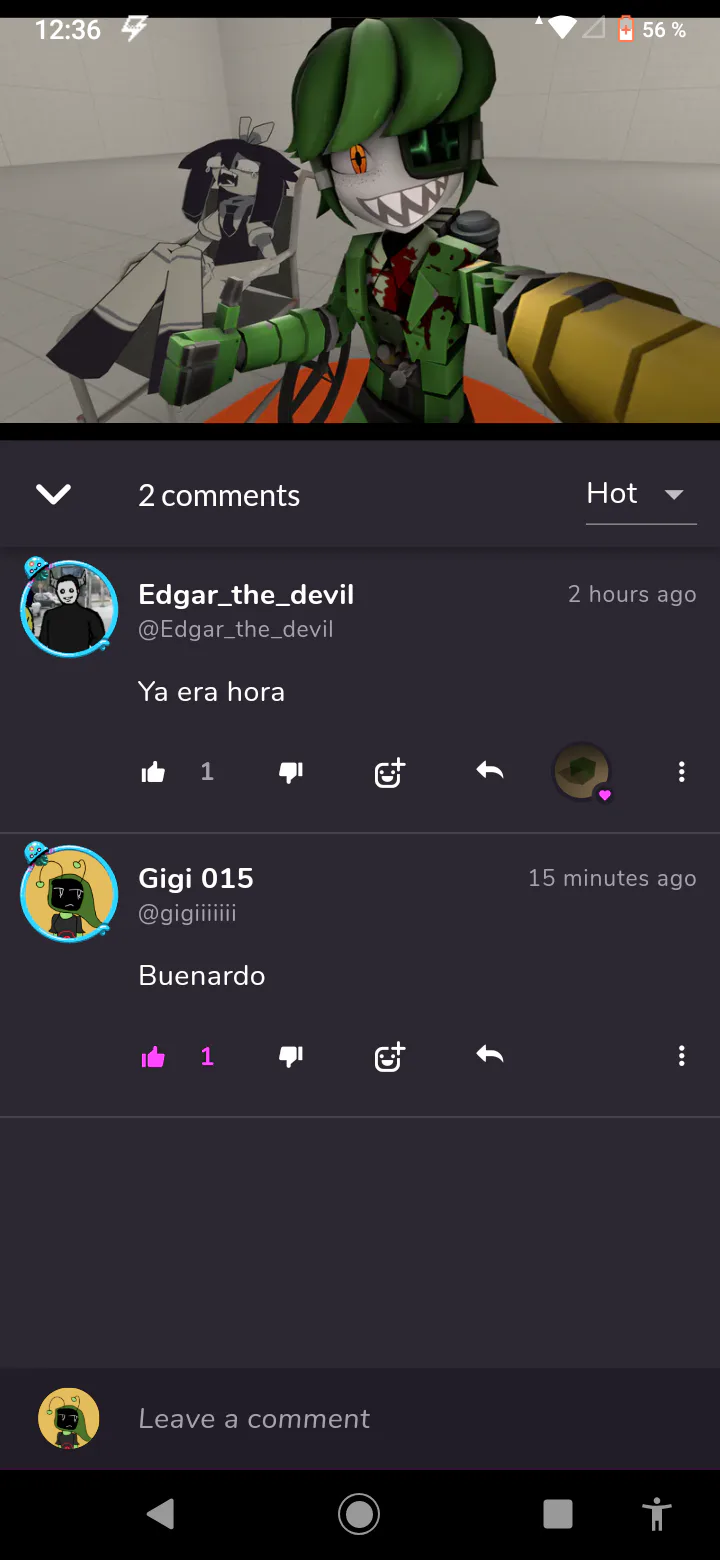Open more options for Edgar_the_devil's comment
The height and width of the screenshot is (1560, 720).
(681, 772)
